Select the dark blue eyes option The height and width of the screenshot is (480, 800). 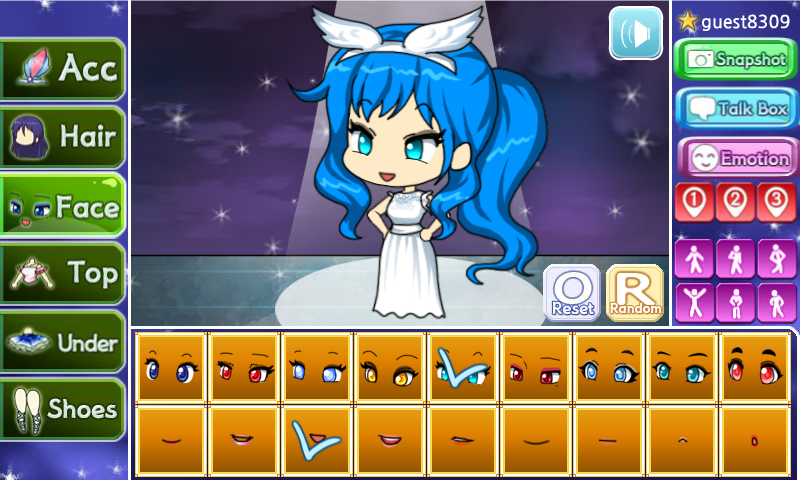(x=171, y=368)
